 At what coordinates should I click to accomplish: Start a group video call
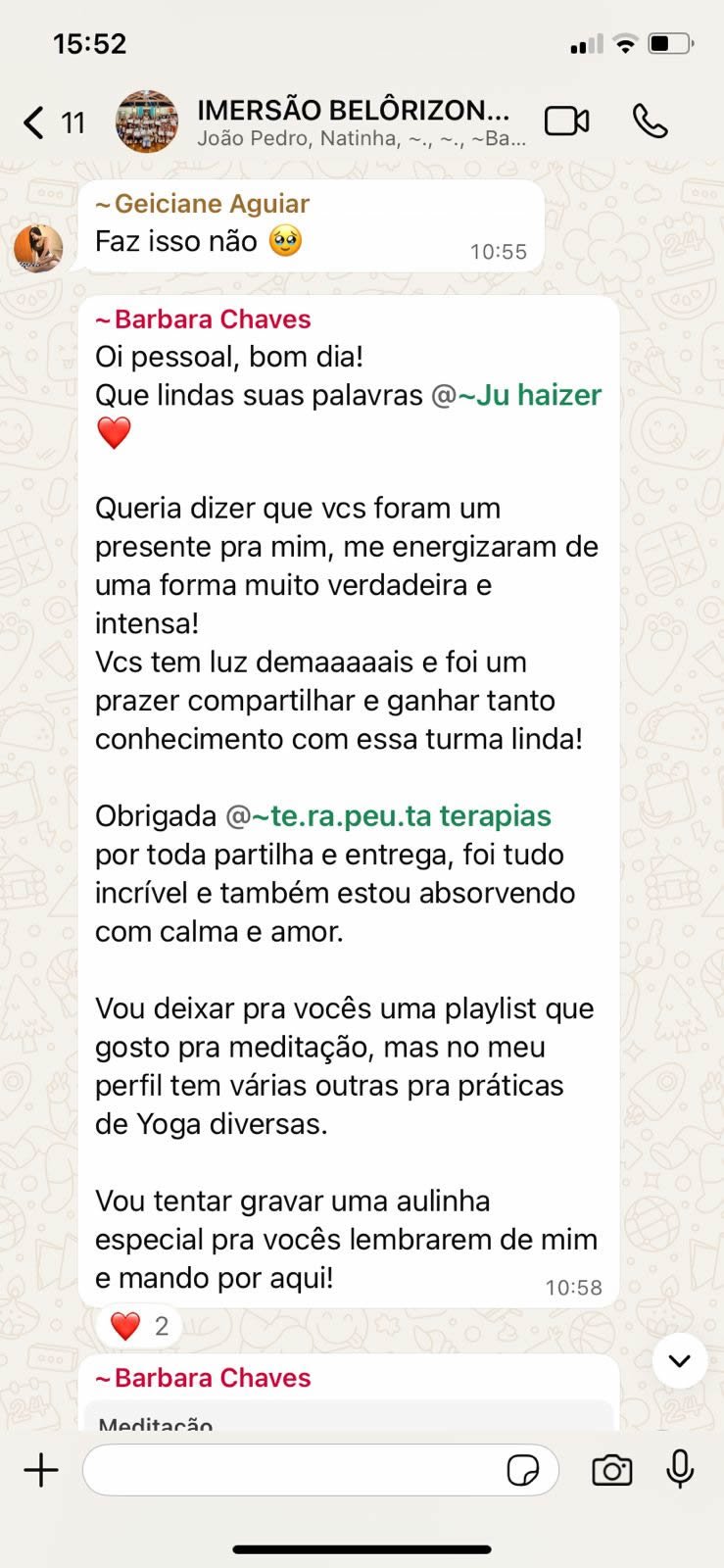(566, 122)
